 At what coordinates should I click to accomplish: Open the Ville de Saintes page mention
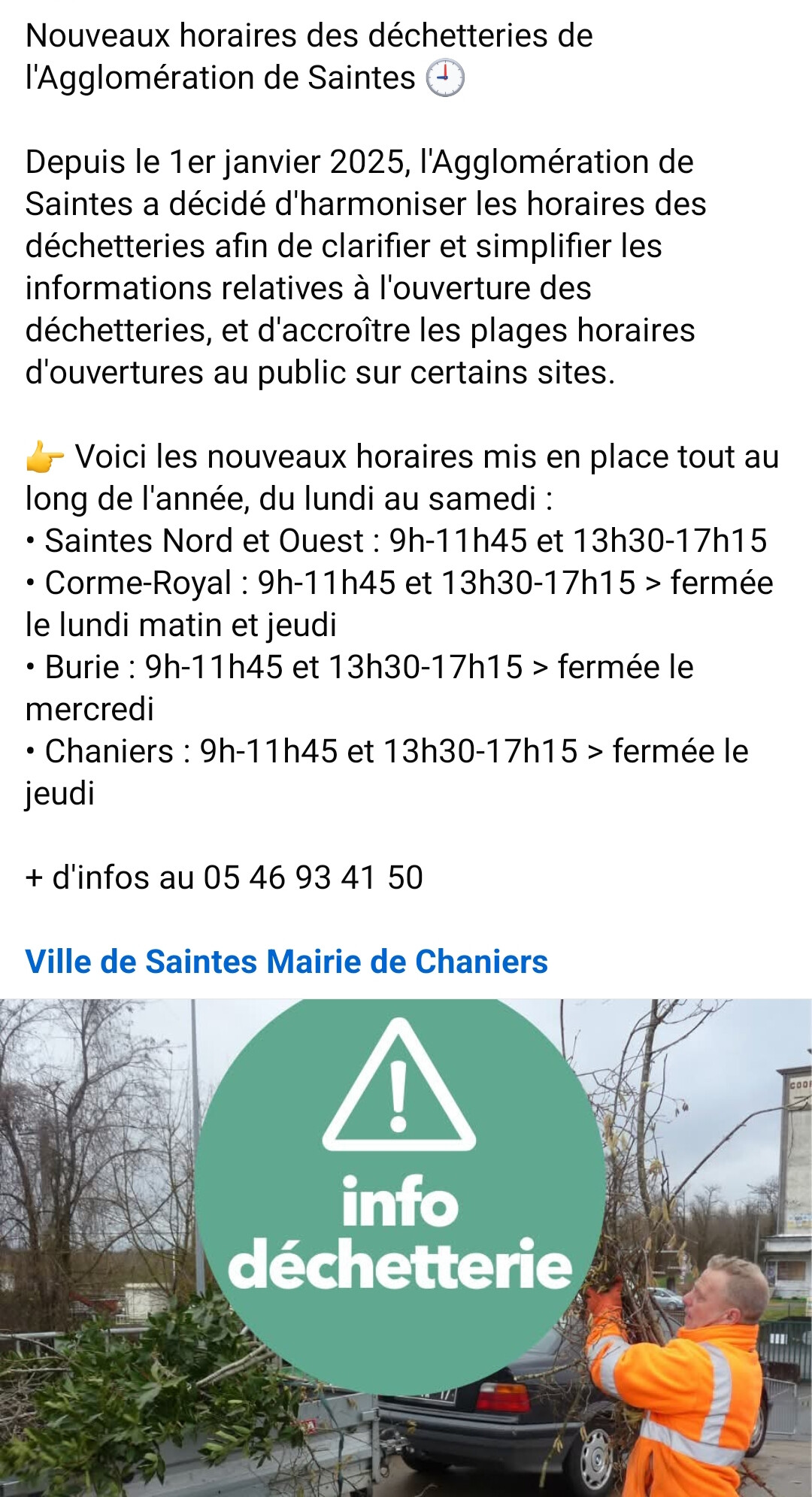coord(141,962)
